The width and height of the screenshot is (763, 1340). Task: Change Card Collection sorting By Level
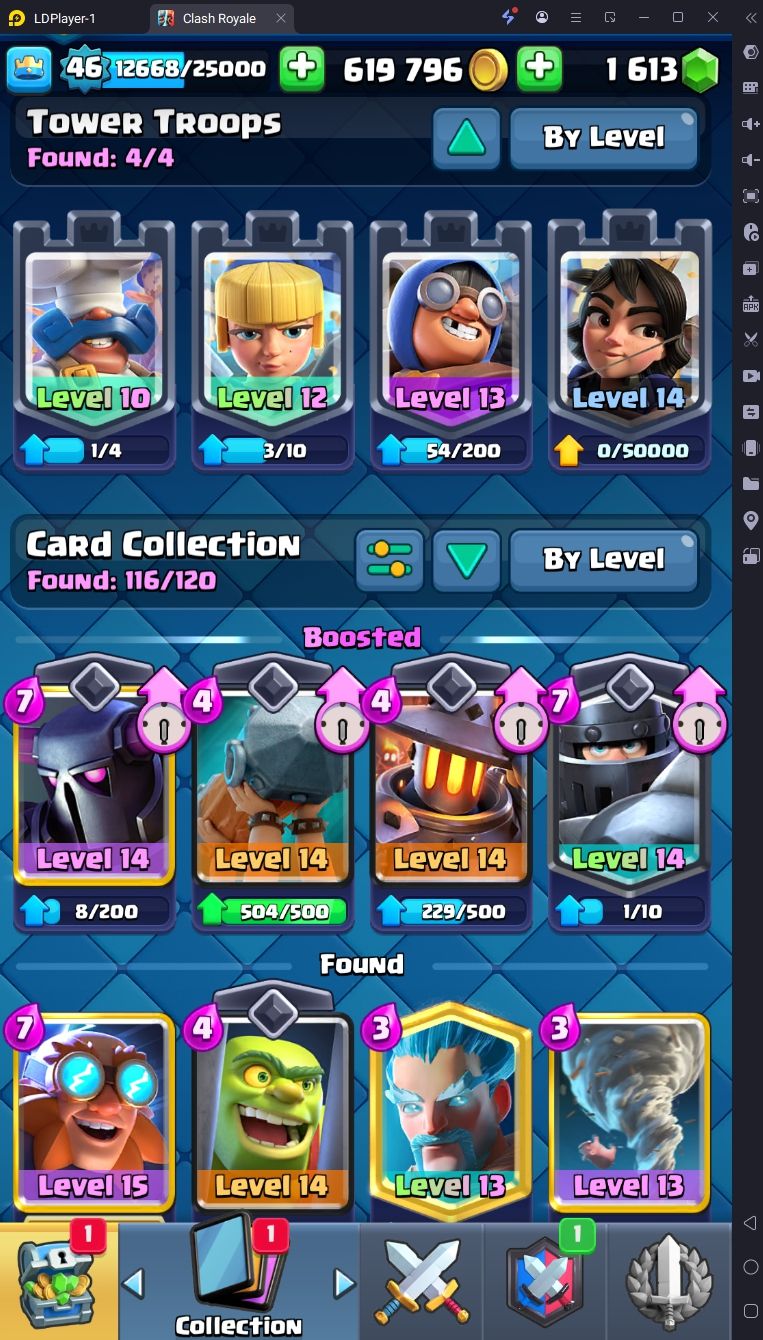604,560
